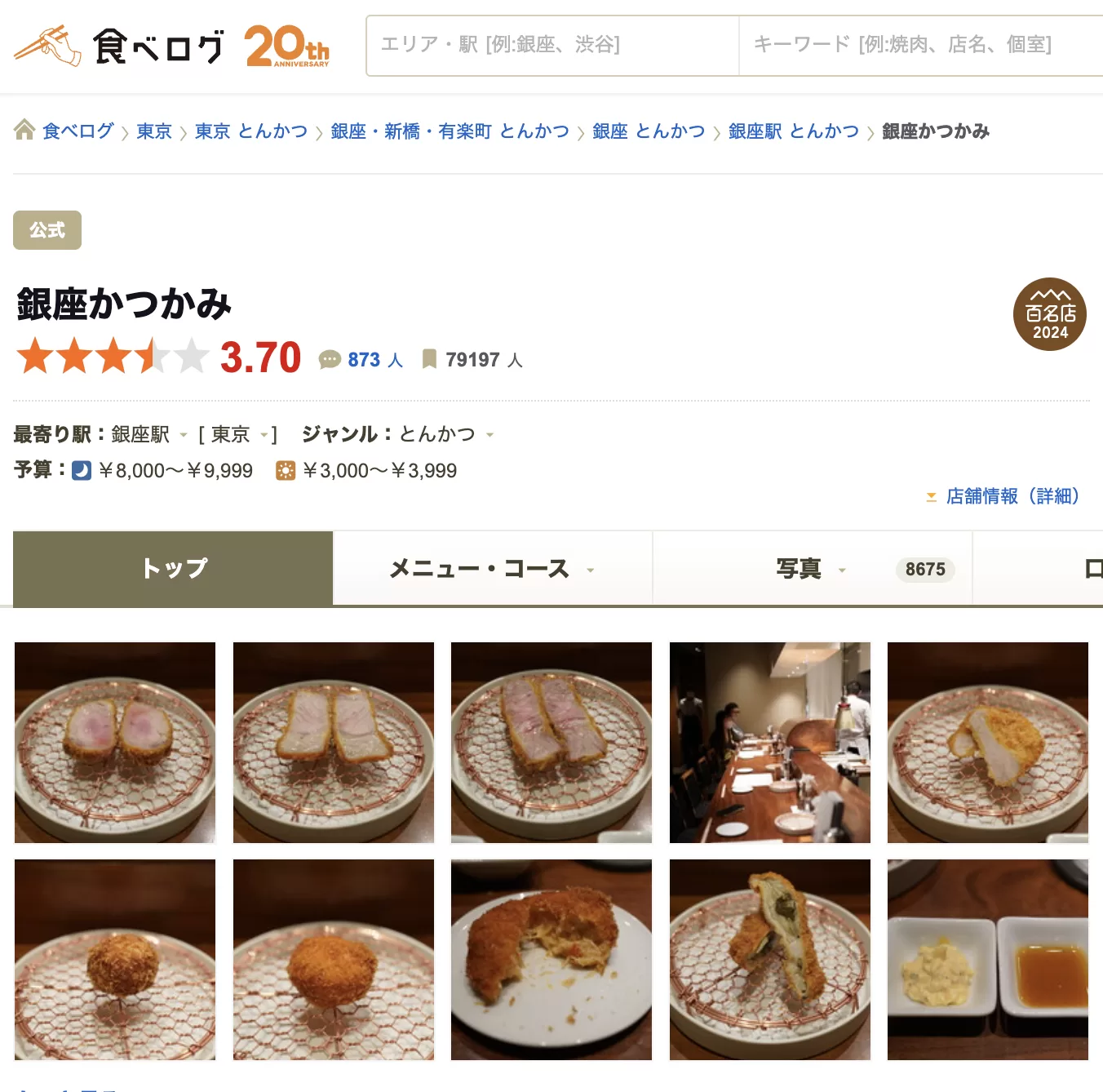Viewport: 1103px width, 1092px height.
Task: Open the bitten croquette on white plate photo
Action: coord(551,960)
